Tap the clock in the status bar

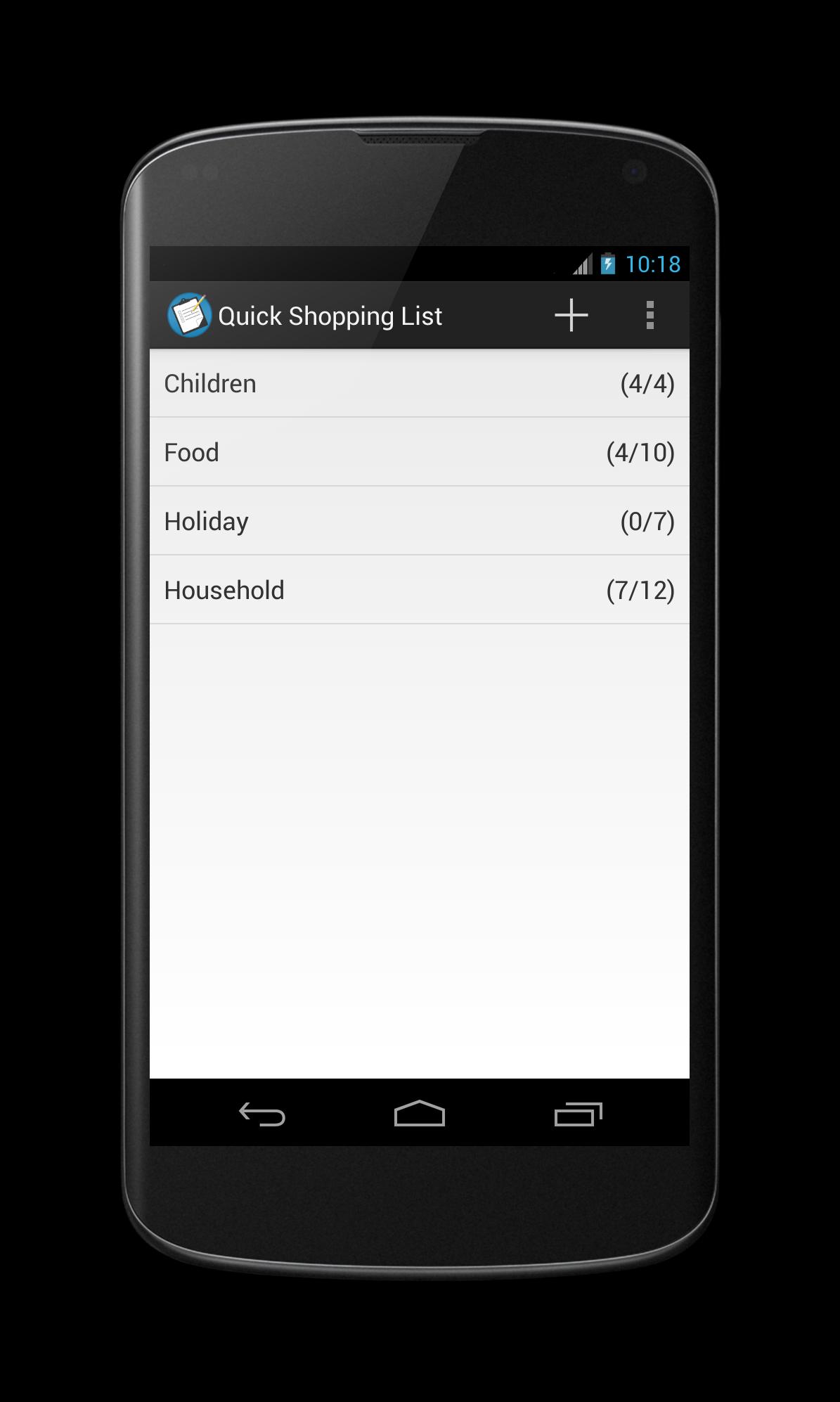pyautogui.click(x=653, y=264)
